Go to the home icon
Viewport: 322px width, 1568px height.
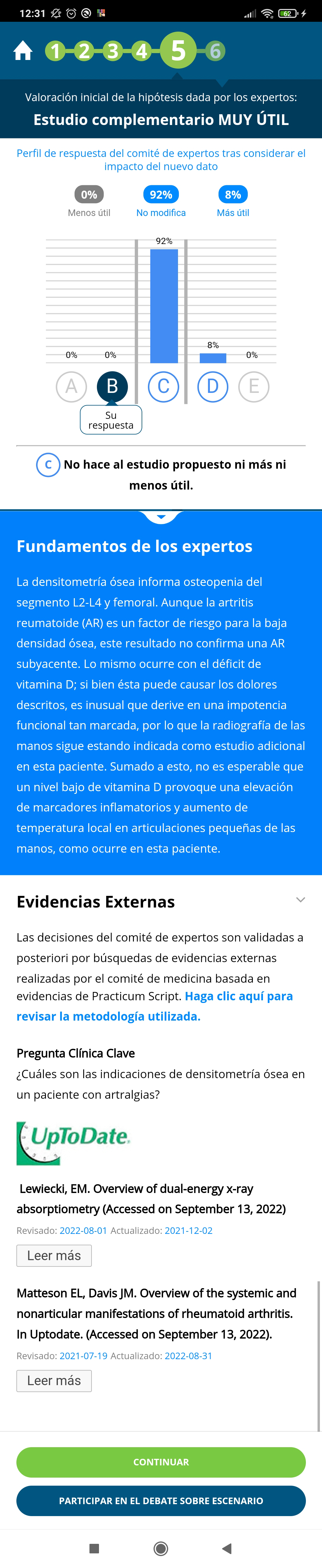click(23, 50)
